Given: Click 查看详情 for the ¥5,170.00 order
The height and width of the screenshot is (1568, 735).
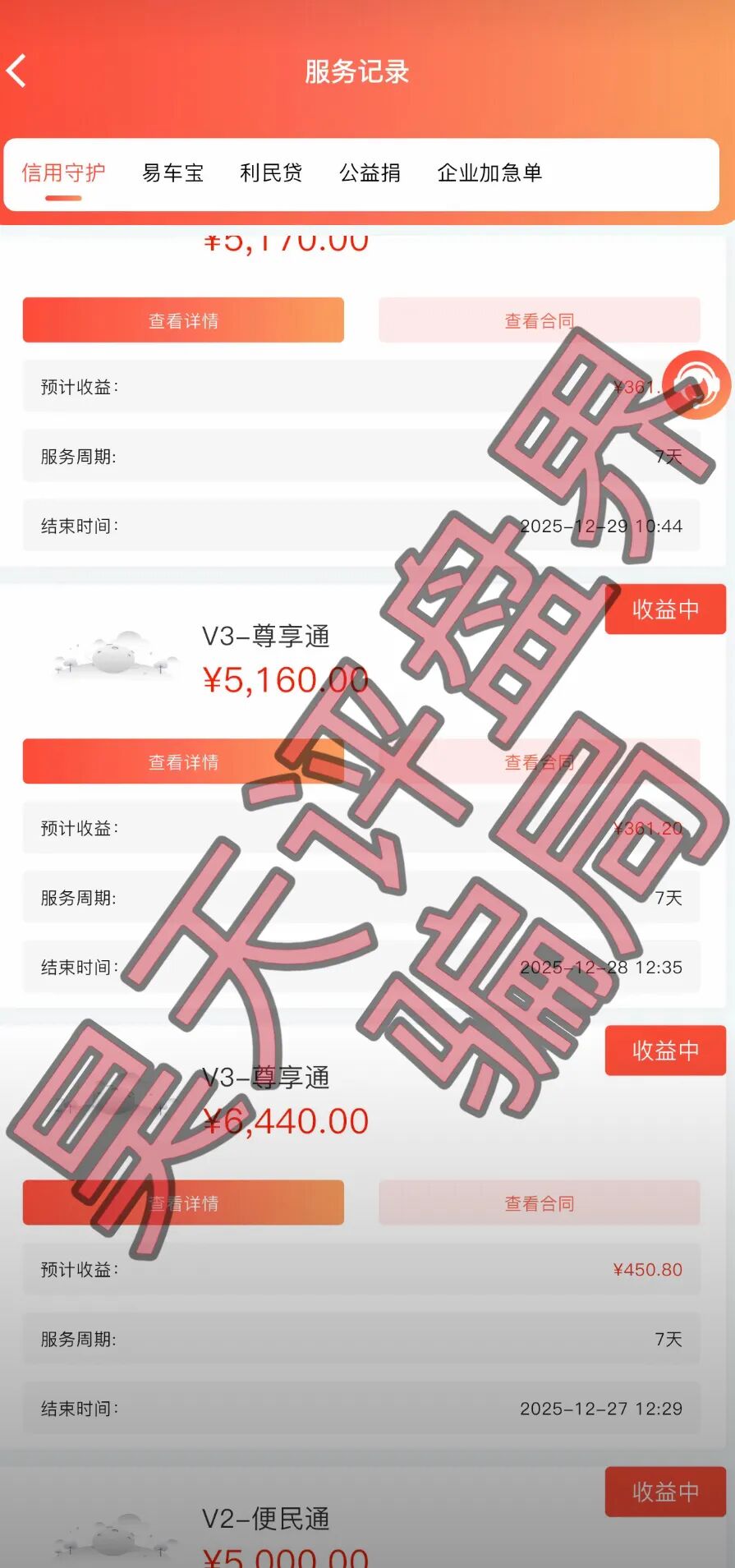Looking at the screenshot, I should (x=182, y=320).
